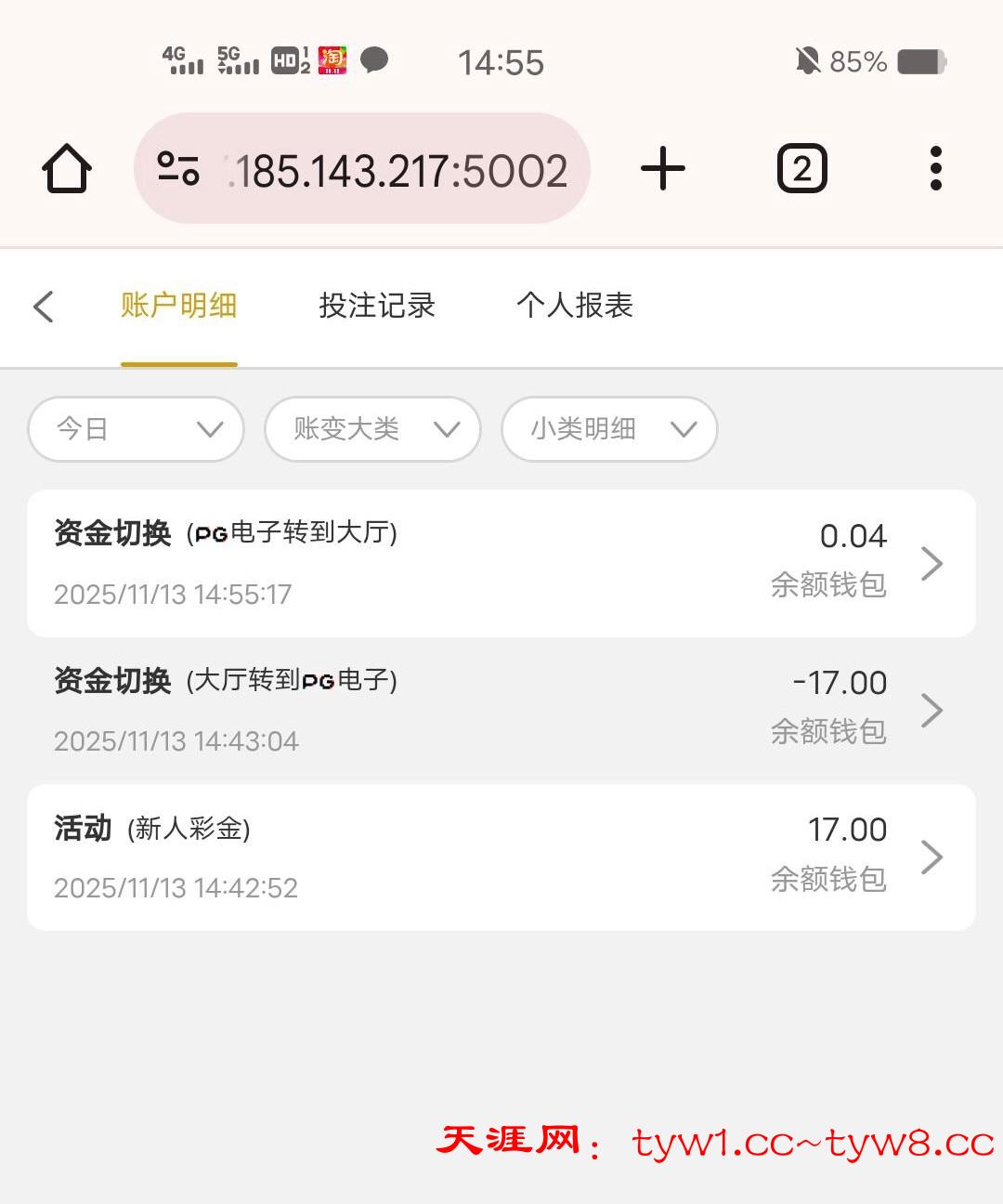Show the open tabs switcher

click(802, 169)
